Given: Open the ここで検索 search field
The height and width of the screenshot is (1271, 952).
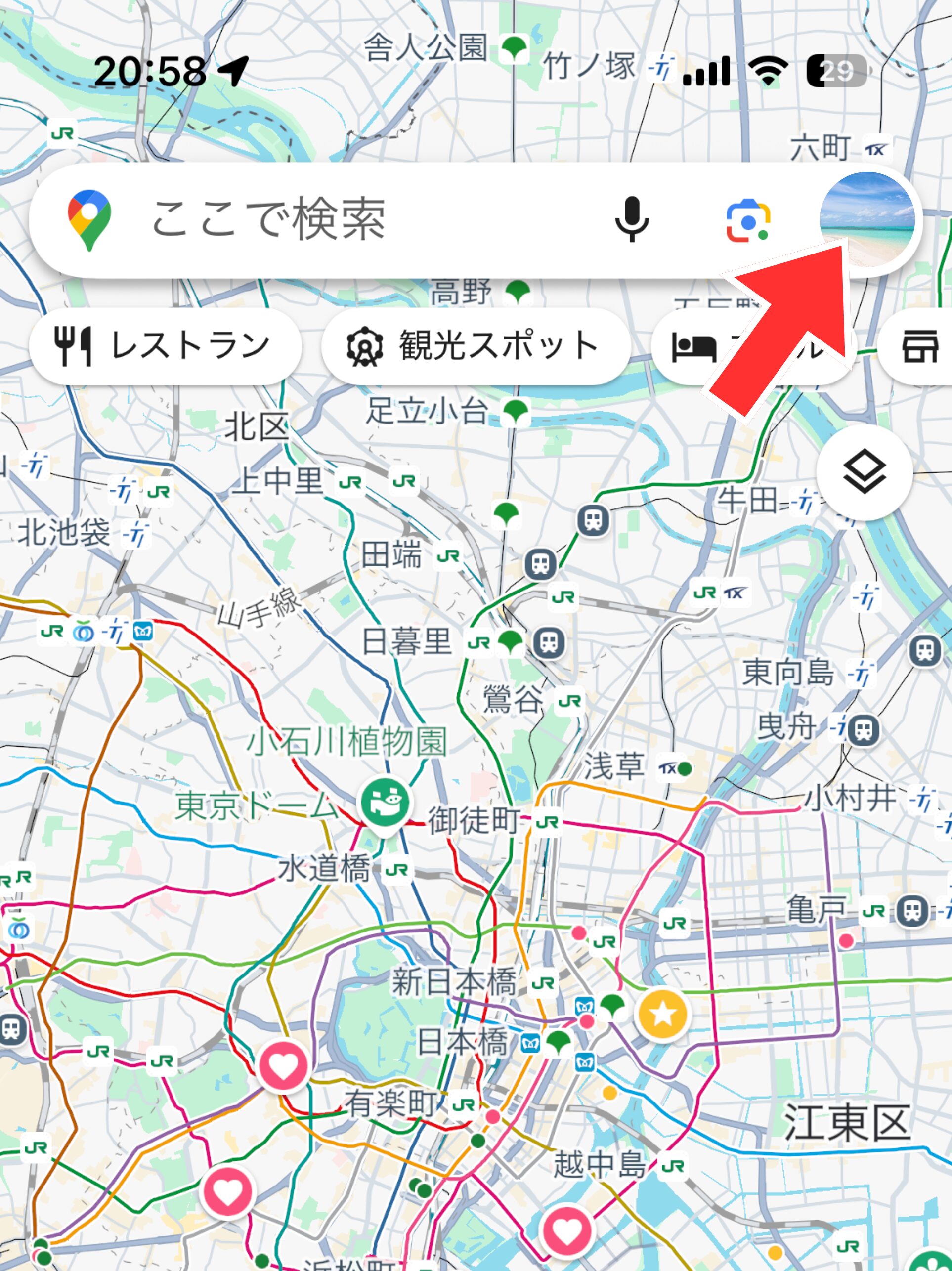Looking at the screenshot, I should point(345,220).
